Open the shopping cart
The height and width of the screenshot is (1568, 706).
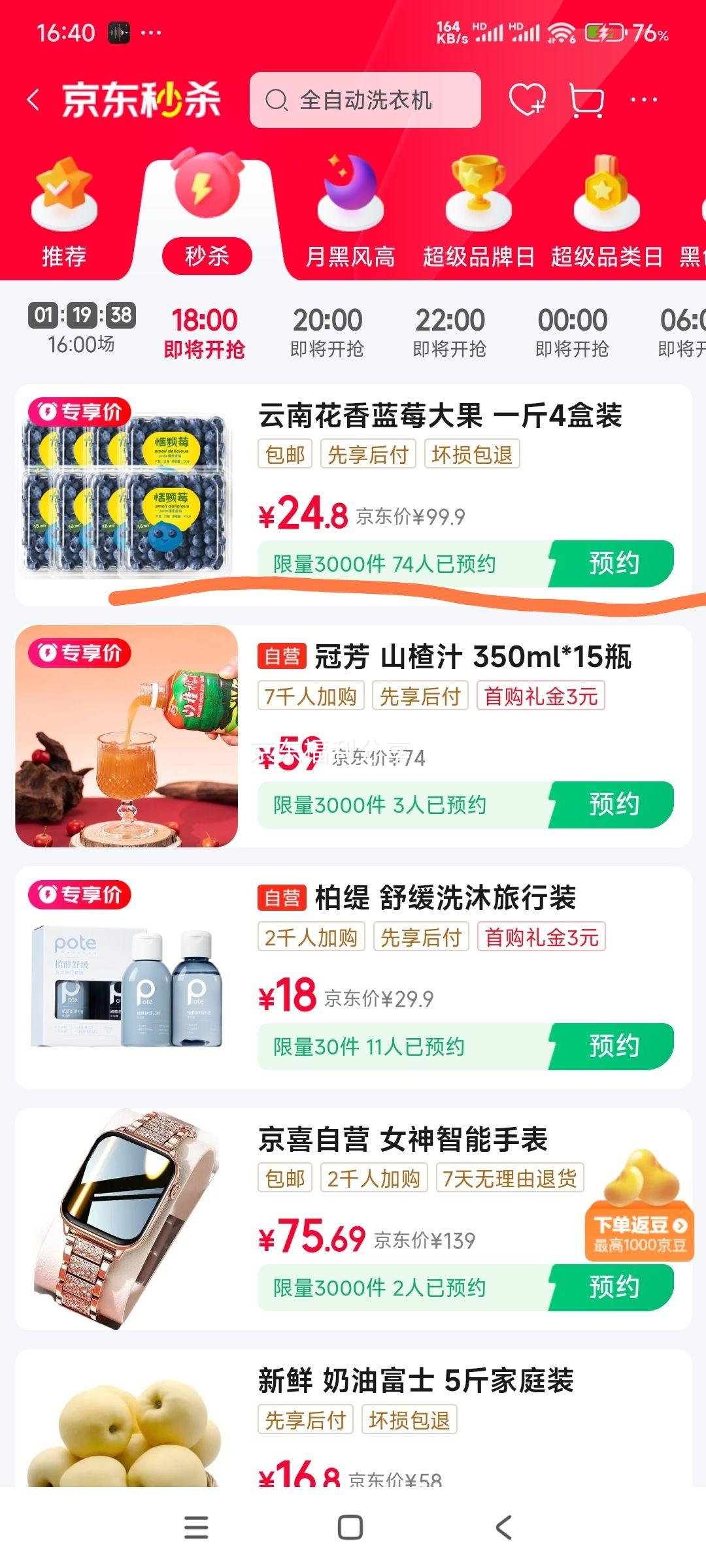(586, 101)
